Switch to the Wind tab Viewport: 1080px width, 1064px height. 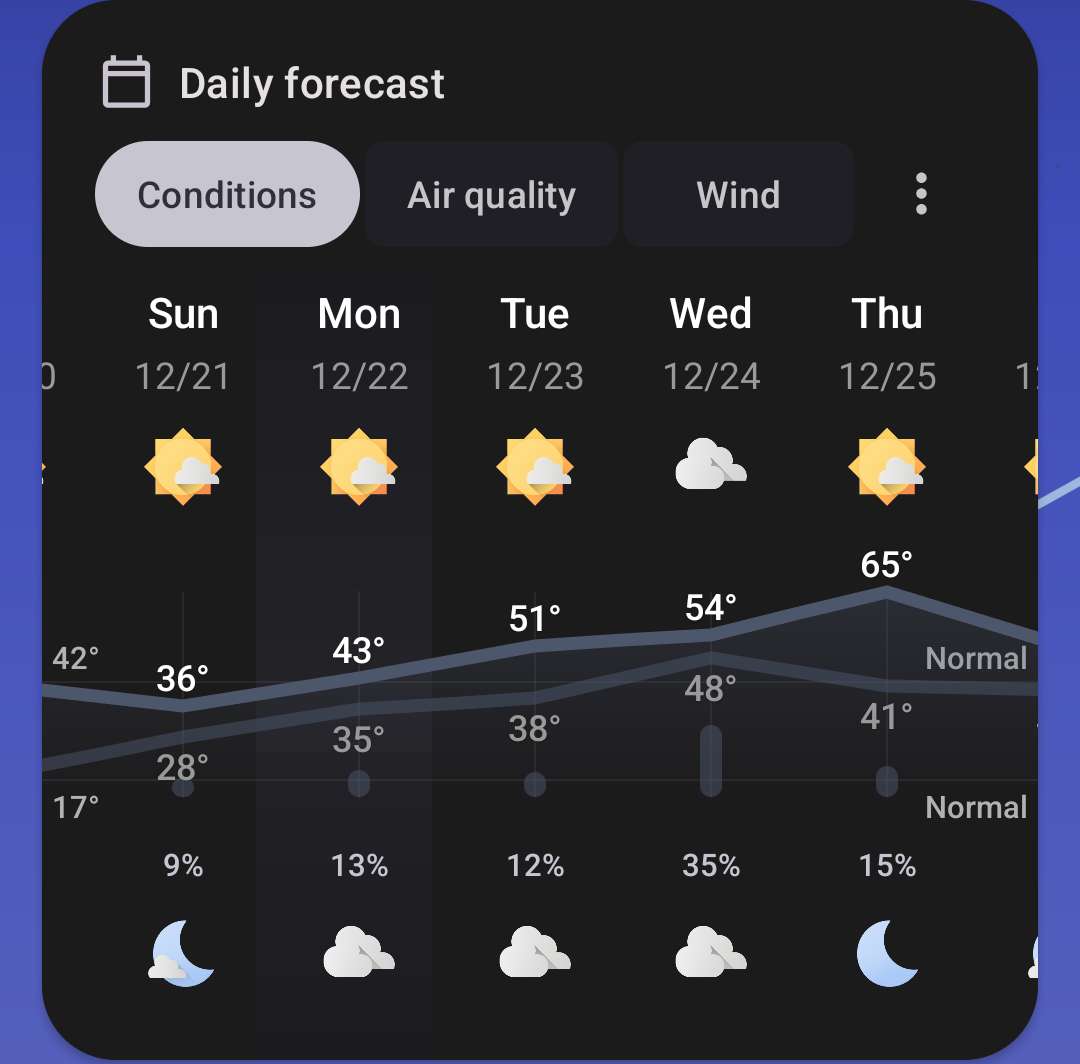738,194
